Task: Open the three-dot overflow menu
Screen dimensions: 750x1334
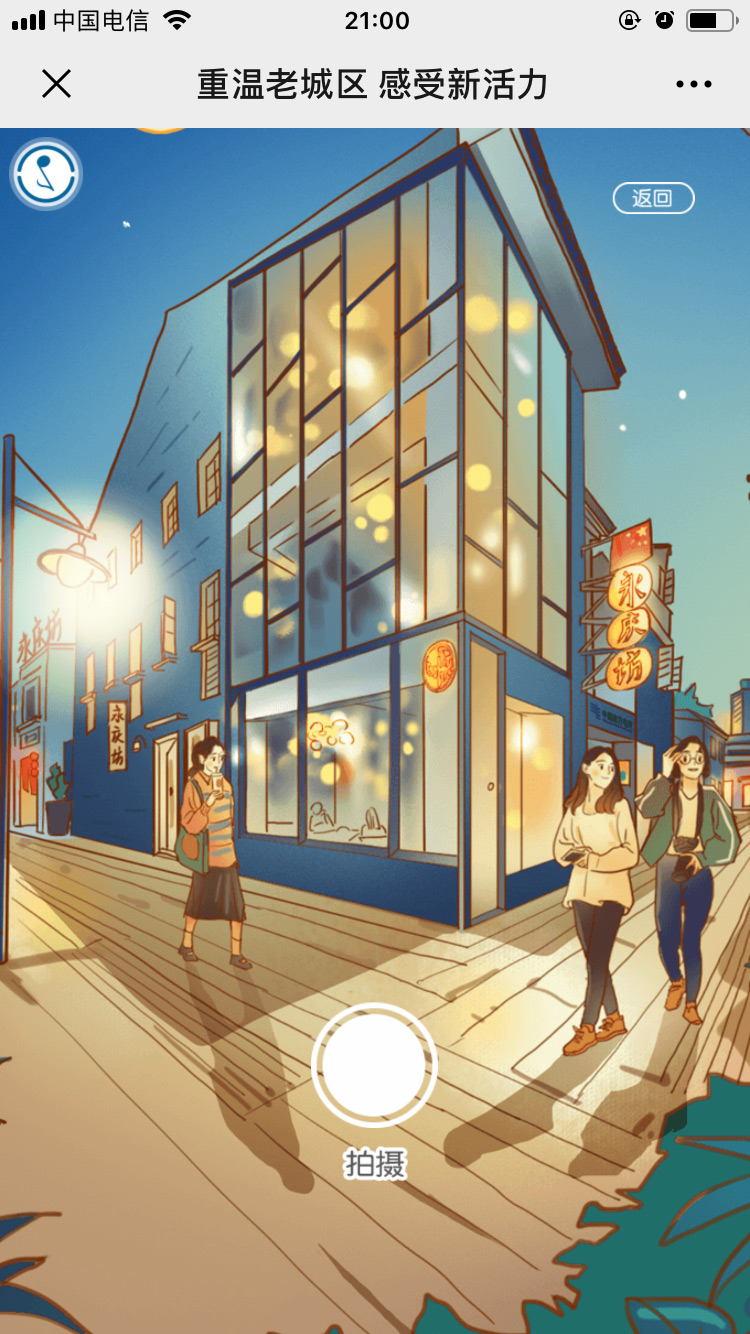Action: tap(693, 84)
